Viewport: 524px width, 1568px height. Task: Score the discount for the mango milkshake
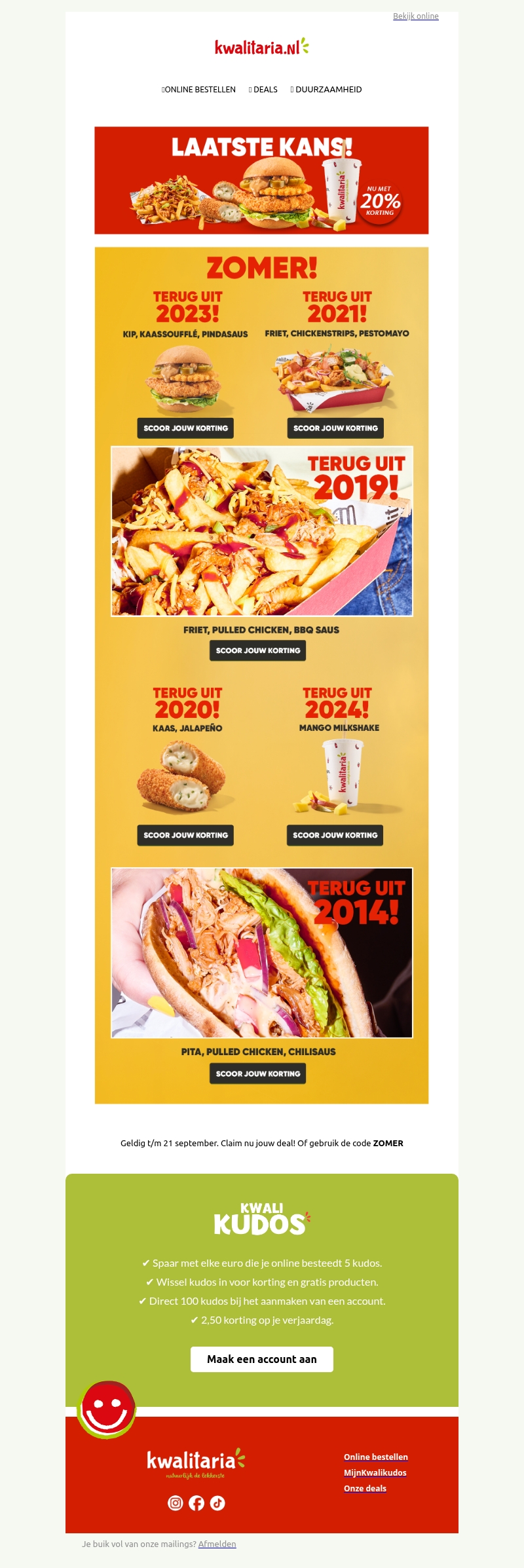coord(335,835)
